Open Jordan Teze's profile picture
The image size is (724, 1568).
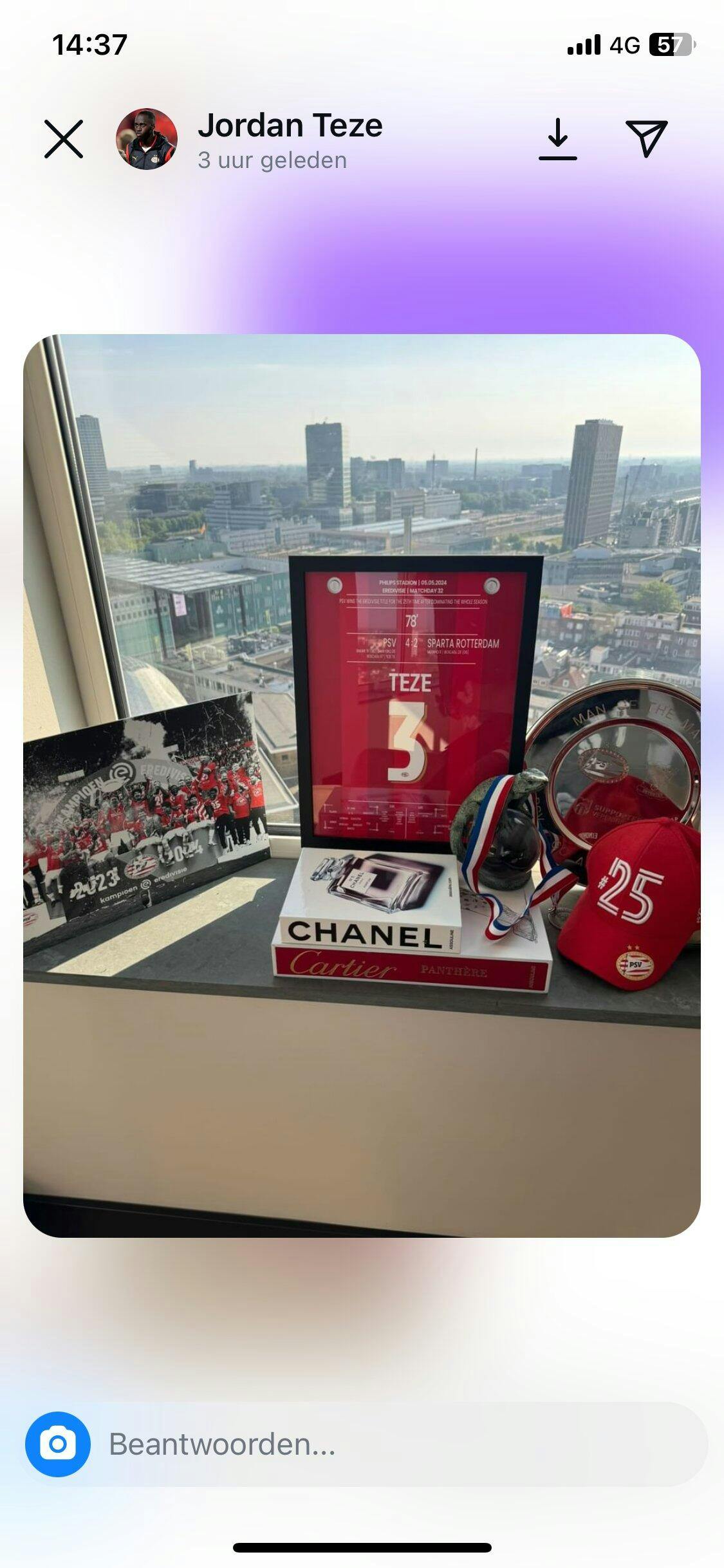click(147, 139)
